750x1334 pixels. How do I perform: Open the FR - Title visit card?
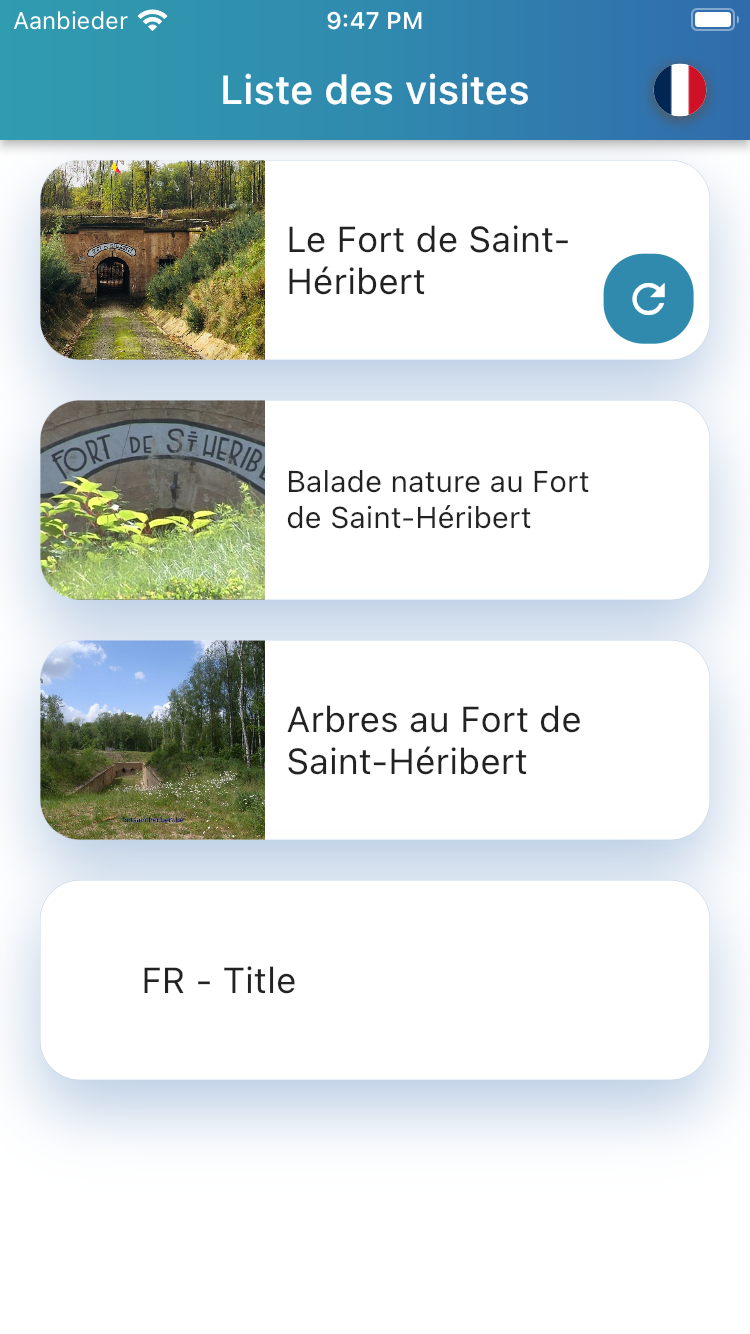[x=374, y=980]
